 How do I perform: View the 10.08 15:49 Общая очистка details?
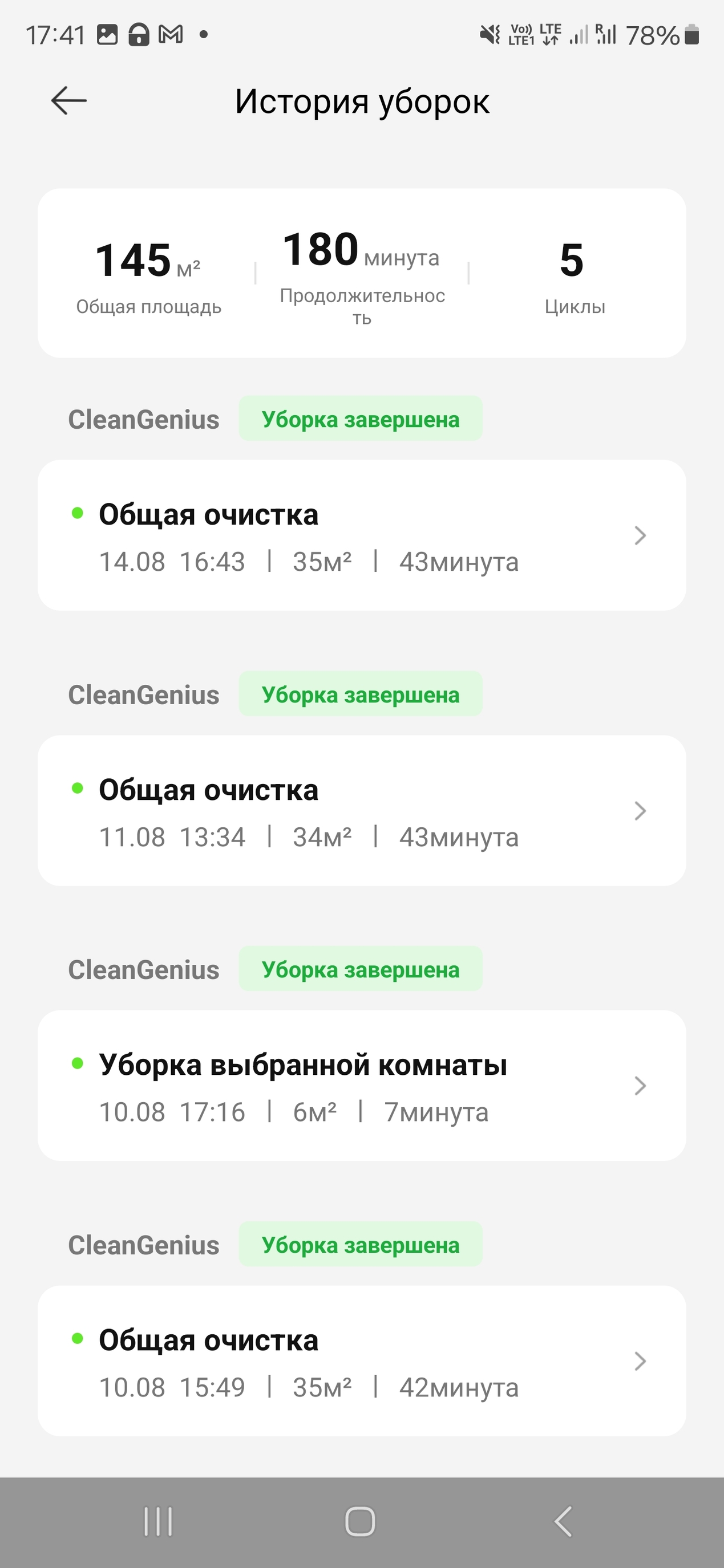(362, 1361)
